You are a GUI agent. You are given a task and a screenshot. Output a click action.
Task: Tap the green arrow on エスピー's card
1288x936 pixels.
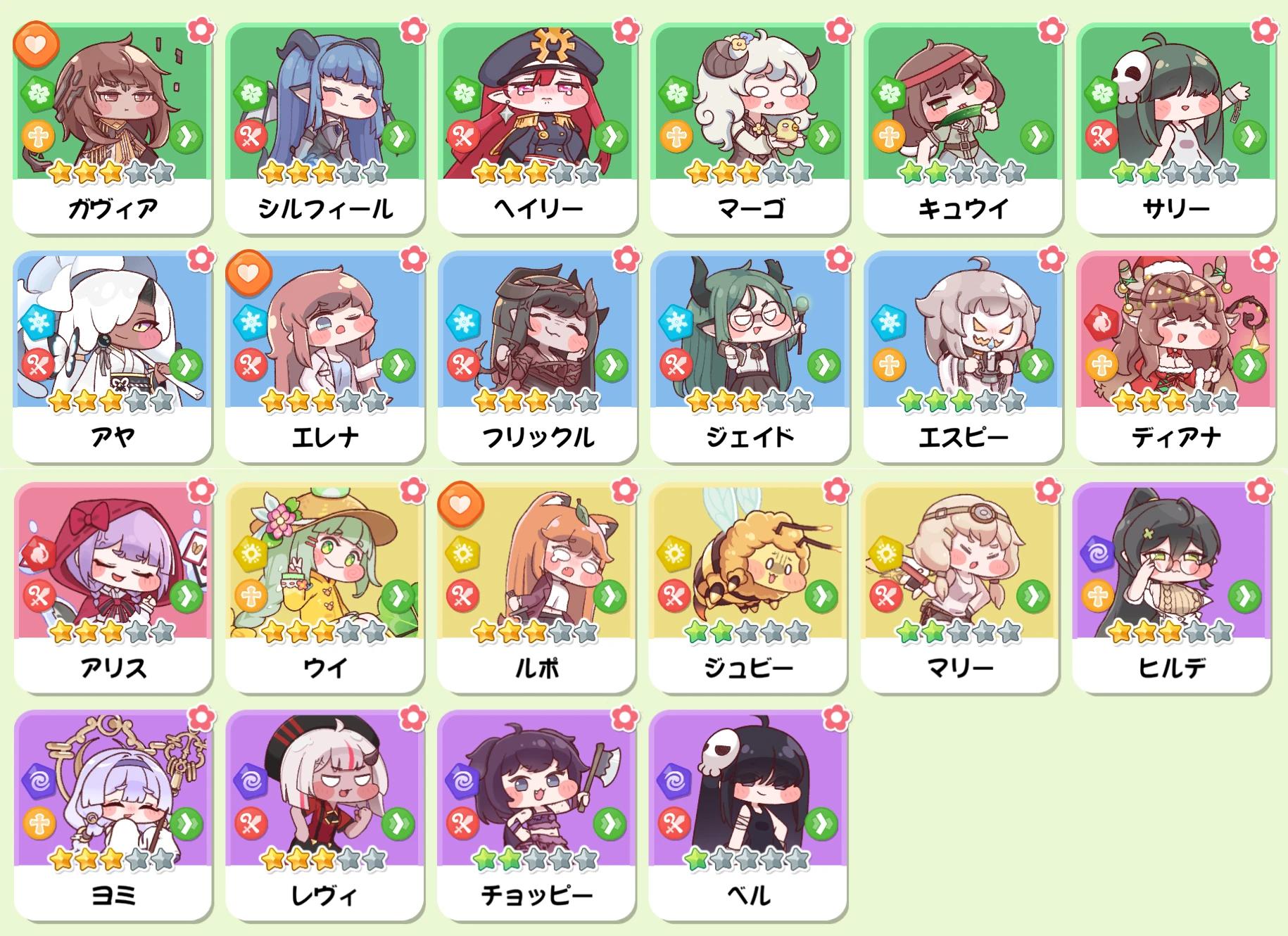1037,365
